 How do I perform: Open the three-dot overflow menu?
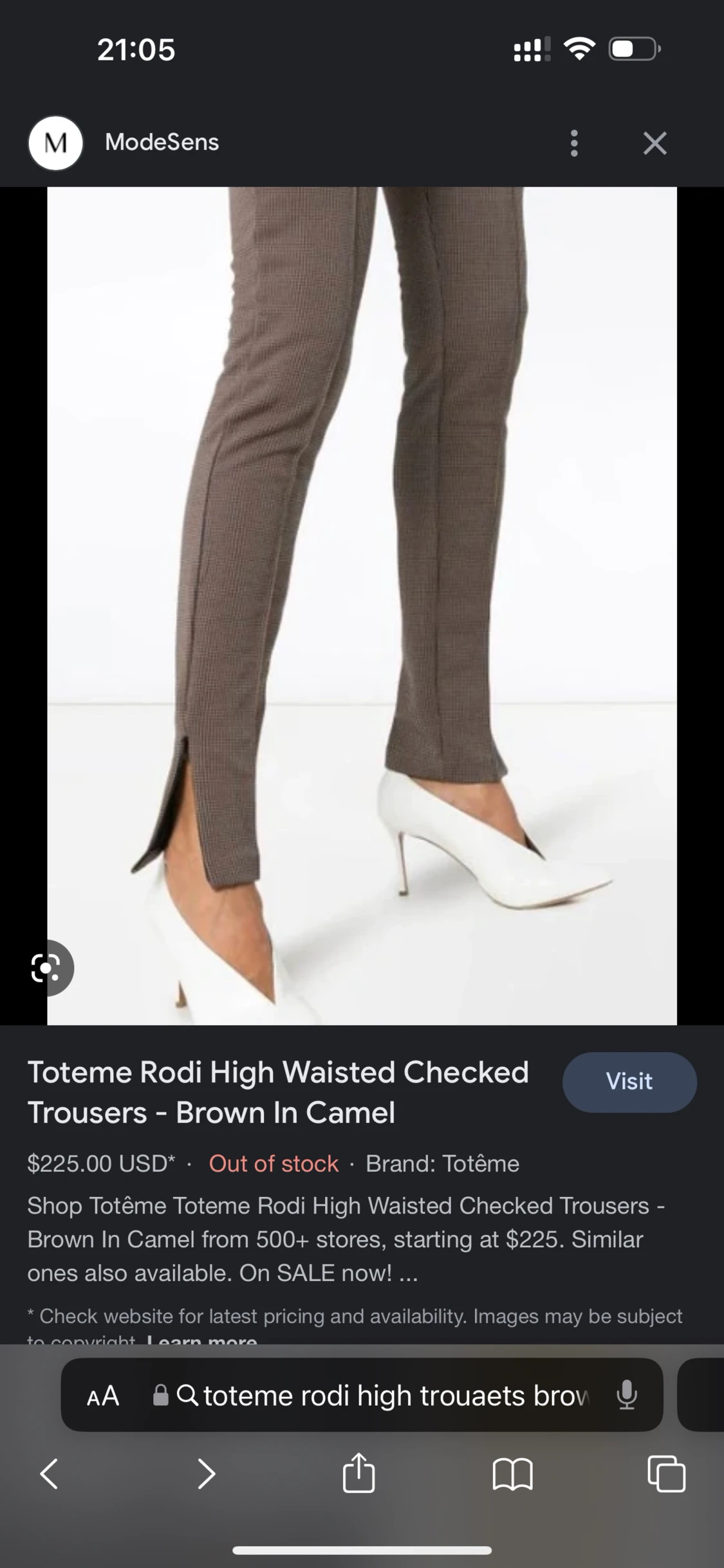coord(573,143)
